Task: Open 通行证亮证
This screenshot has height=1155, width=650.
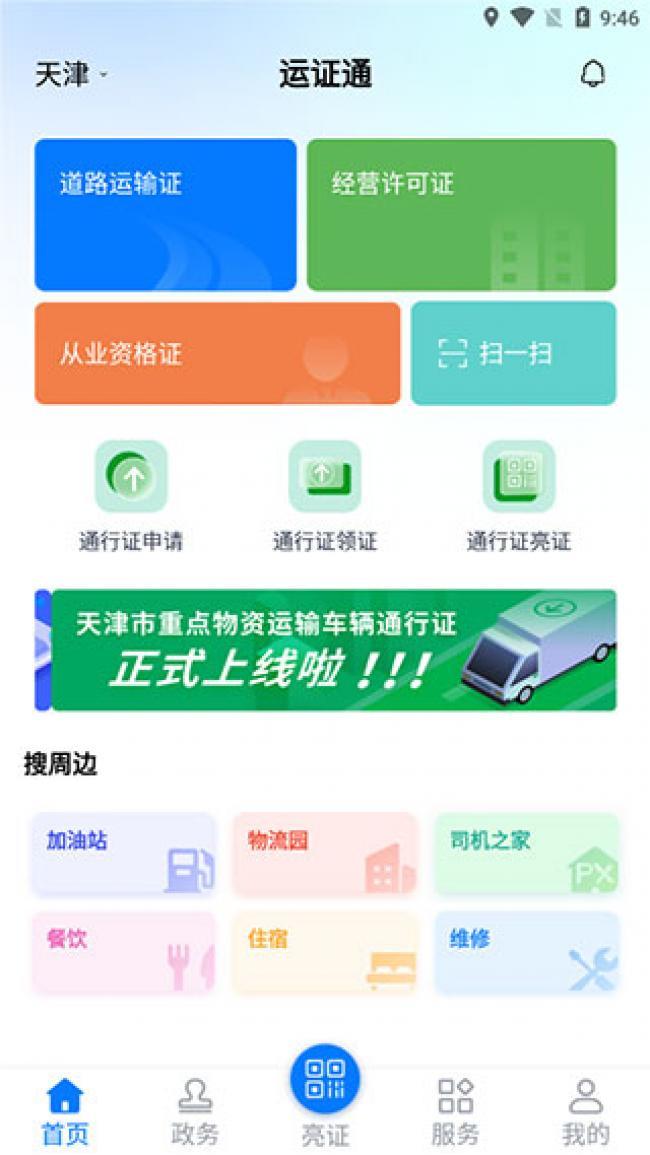Action: tap(518, 497)
